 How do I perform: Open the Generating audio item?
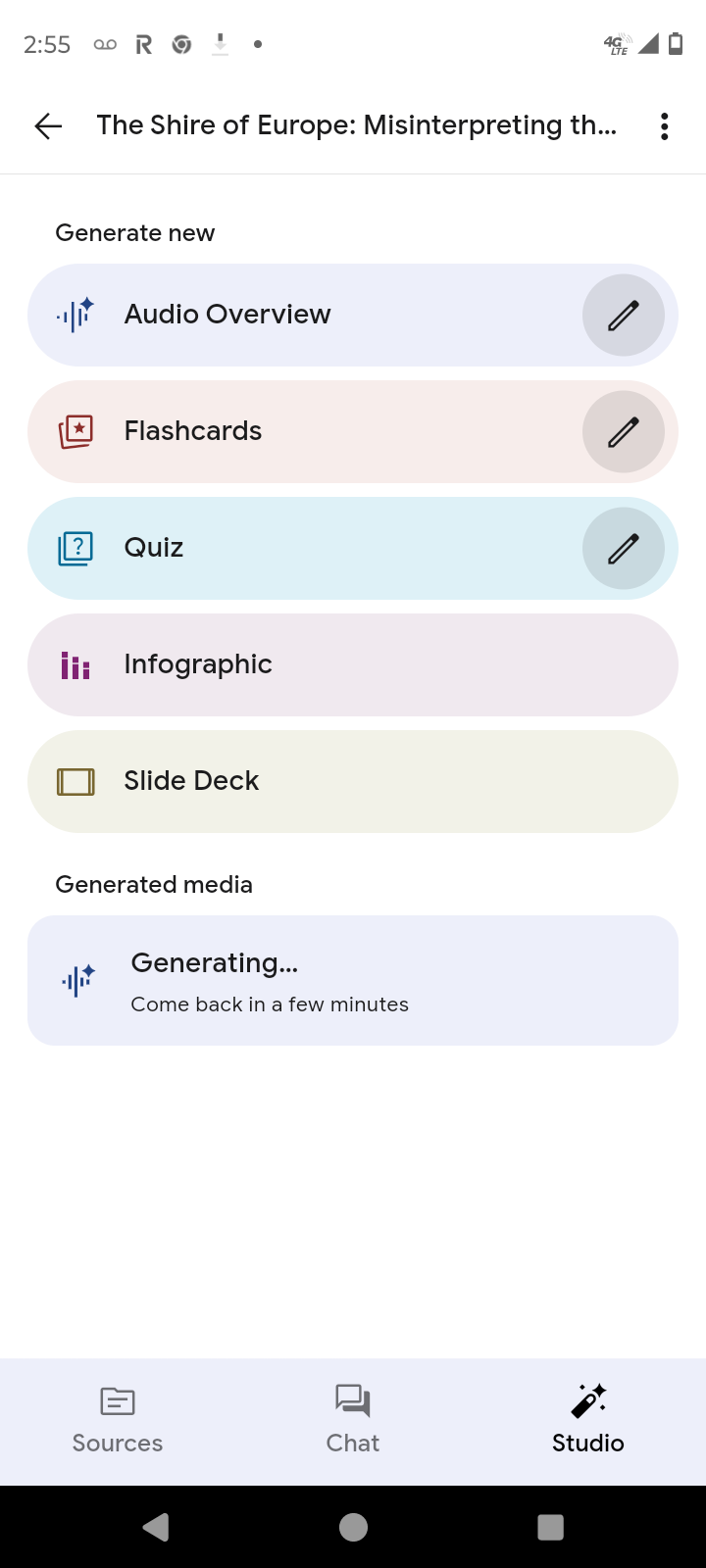click(x=353, y=980)
